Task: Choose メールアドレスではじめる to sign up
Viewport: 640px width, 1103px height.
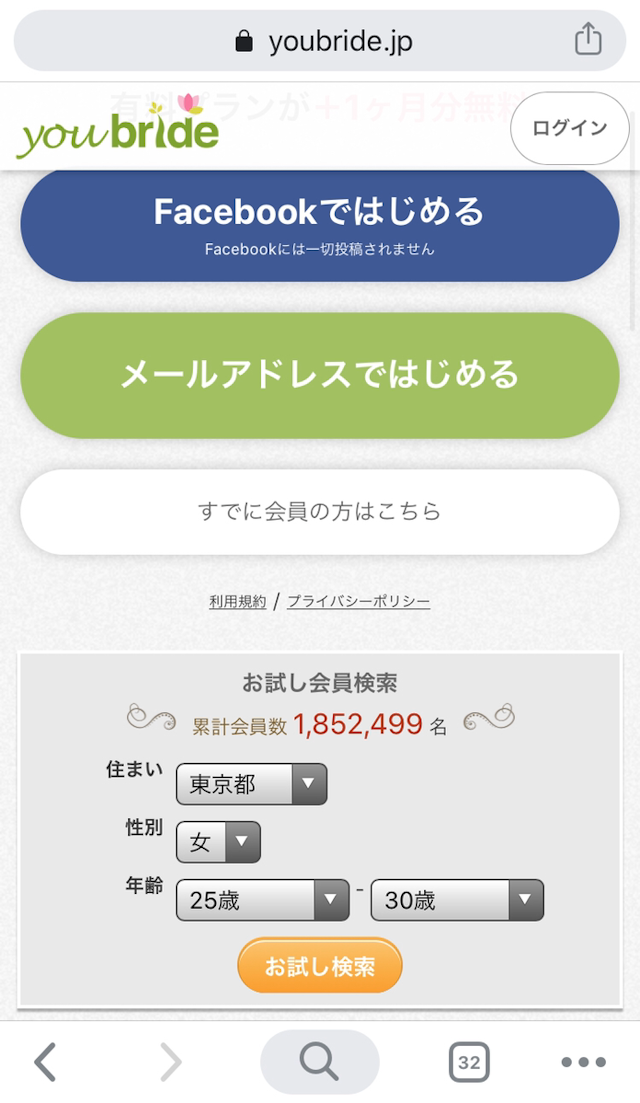Action: tap(320, 375)
